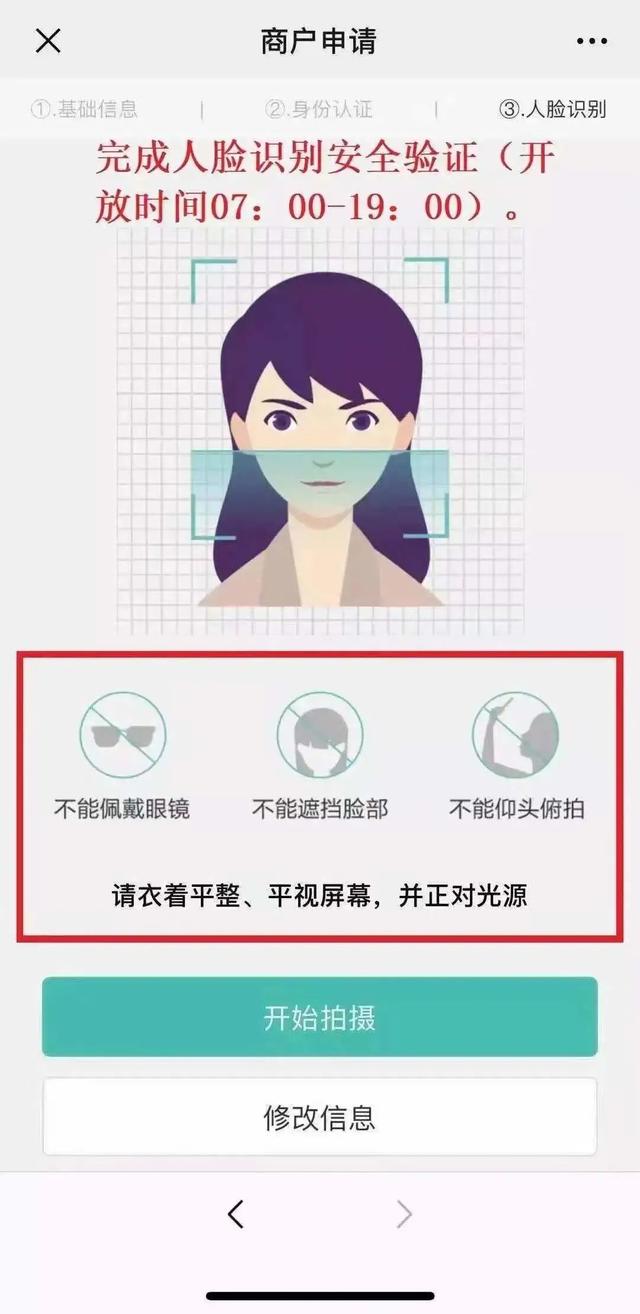Image resolution: width=640 pixels, height=1314 pixels.
Task: Select 修改信息 to edit information
Action: coord(320,1117)
